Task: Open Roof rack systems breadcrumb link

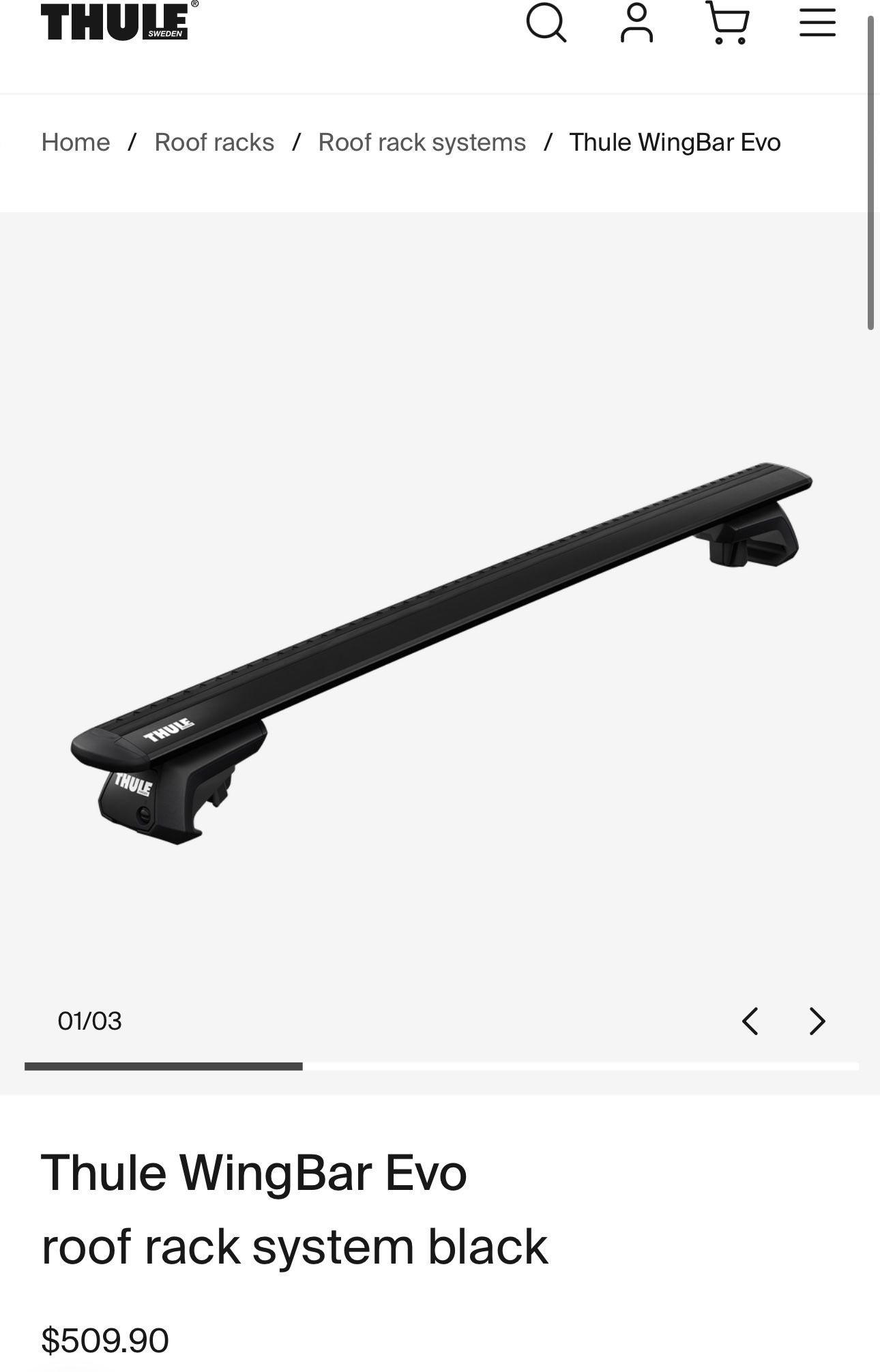Action: coord(422,143)
